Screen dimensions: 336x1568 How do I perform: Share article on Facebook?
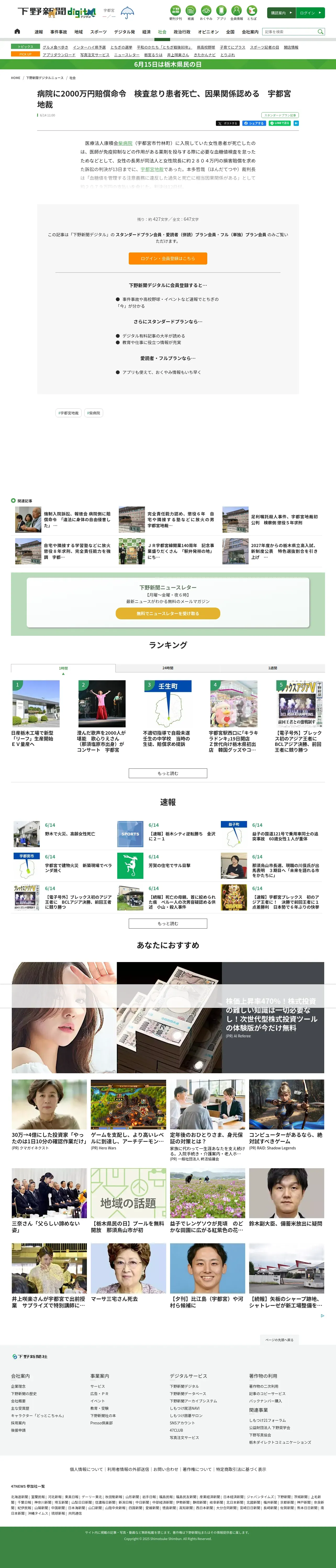[x=254, y=123]
